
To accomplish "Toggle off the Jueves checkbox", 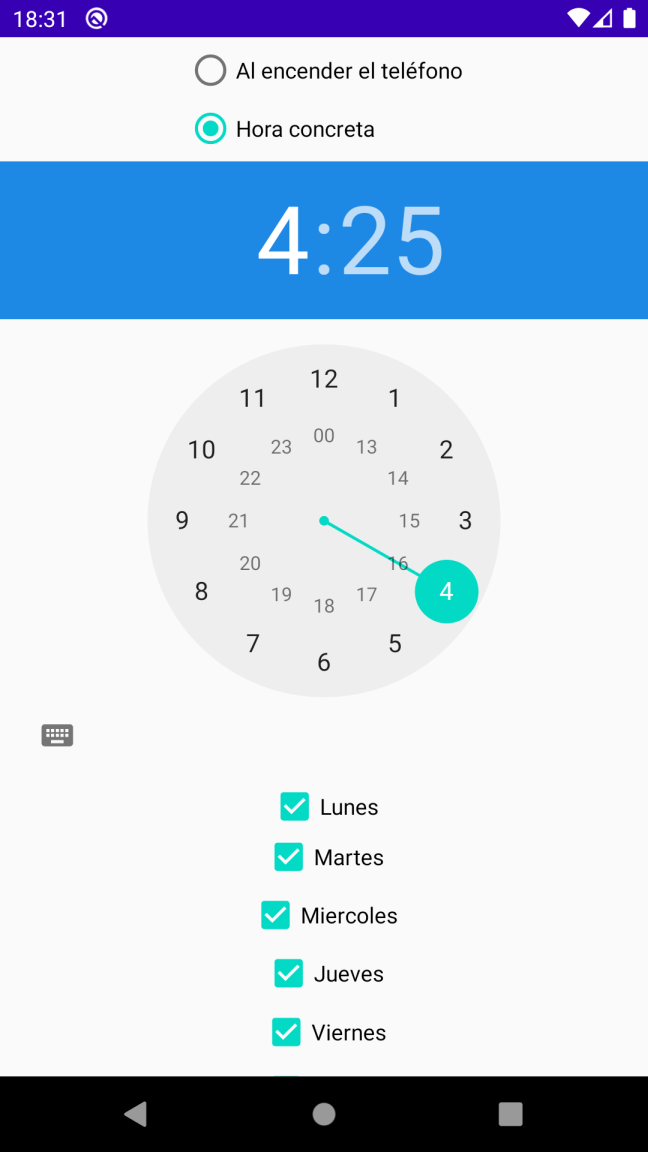I will (x=289, y=974).
